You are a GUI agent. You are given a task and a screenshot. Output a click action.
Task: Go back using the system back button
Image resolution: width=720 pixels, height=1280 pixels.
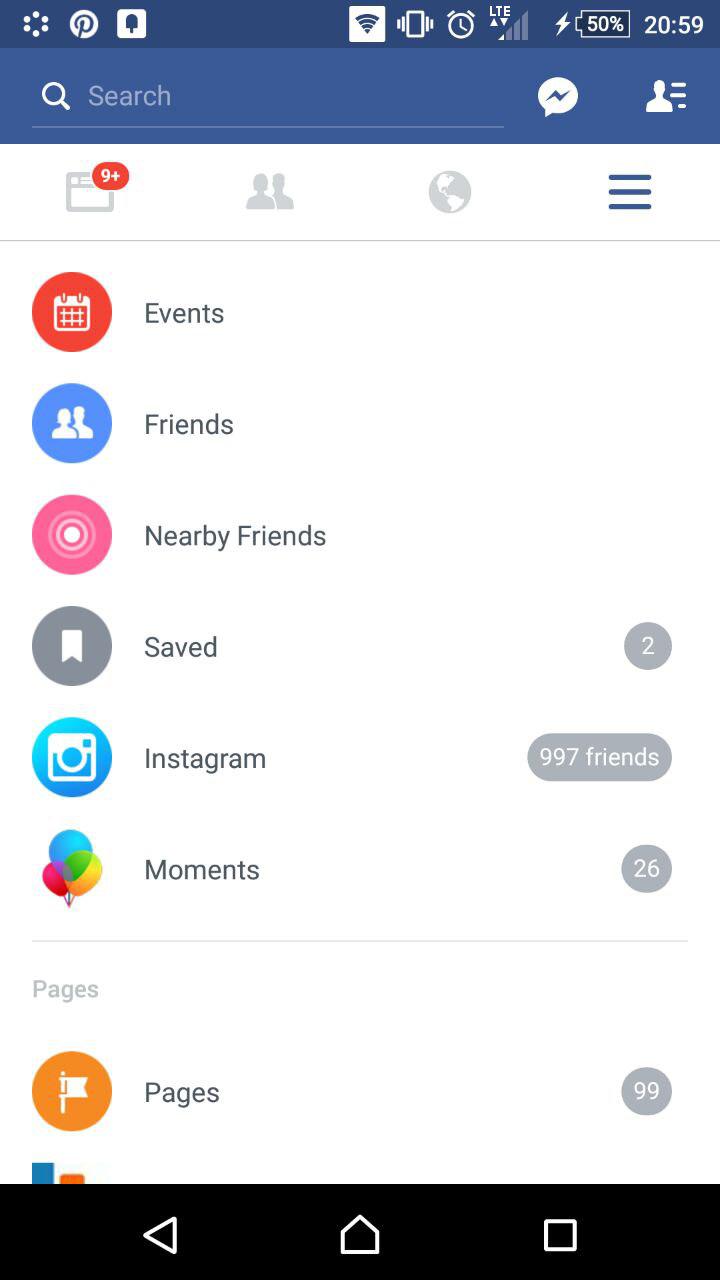[160, 1235]
